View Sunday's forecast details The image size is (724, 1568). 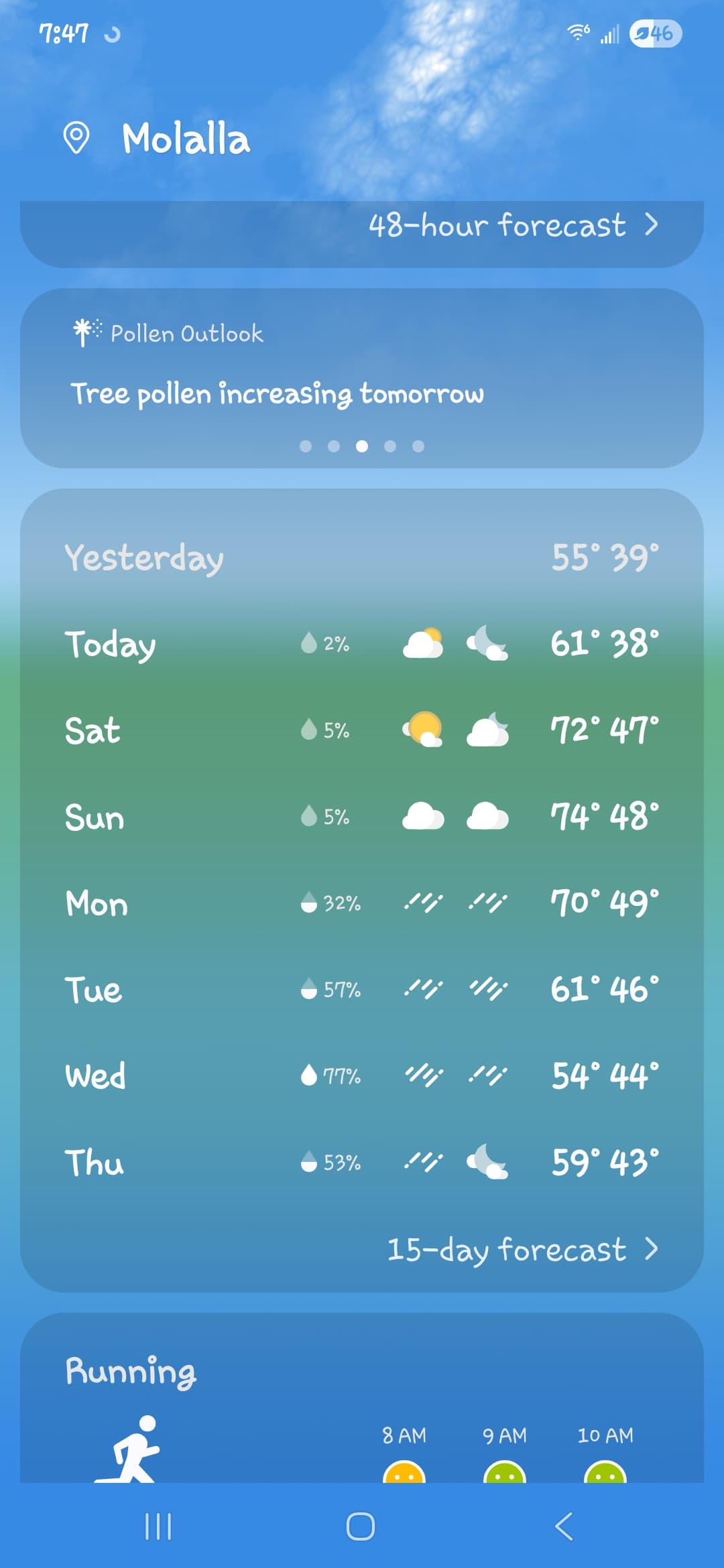[362, 817]
